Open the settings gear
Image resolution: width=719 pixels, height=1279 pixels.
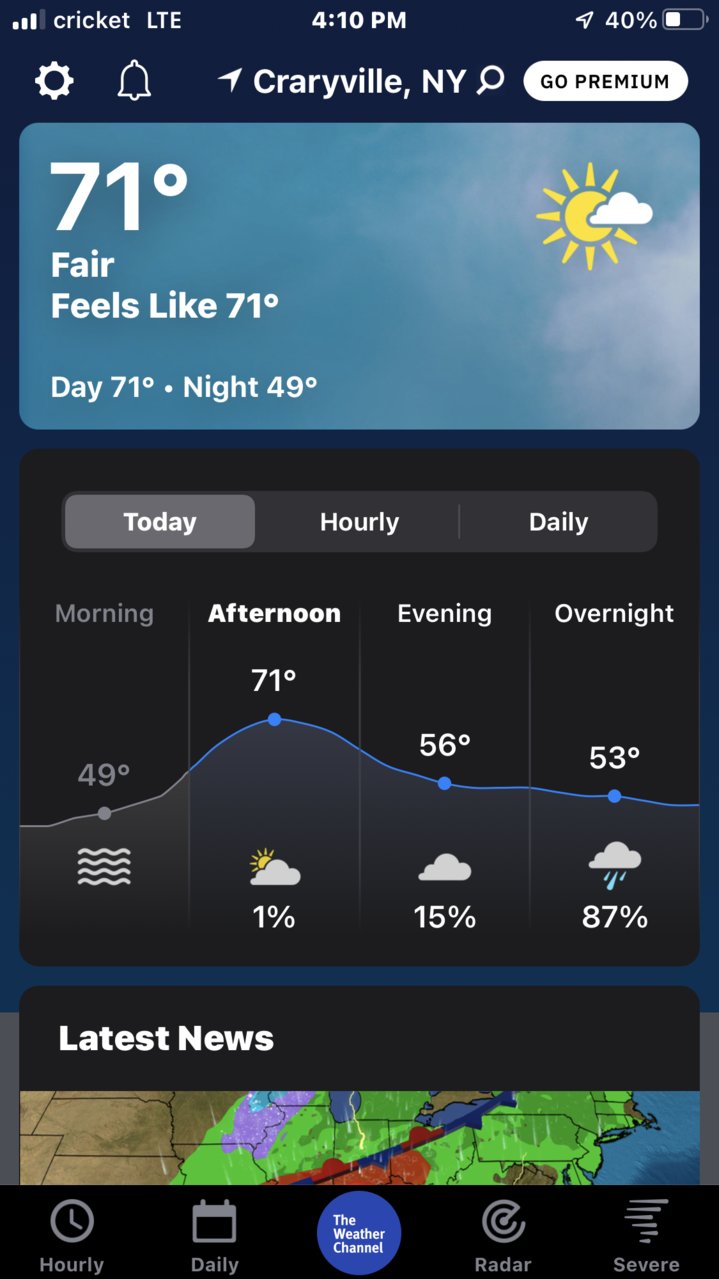(54, 81)
